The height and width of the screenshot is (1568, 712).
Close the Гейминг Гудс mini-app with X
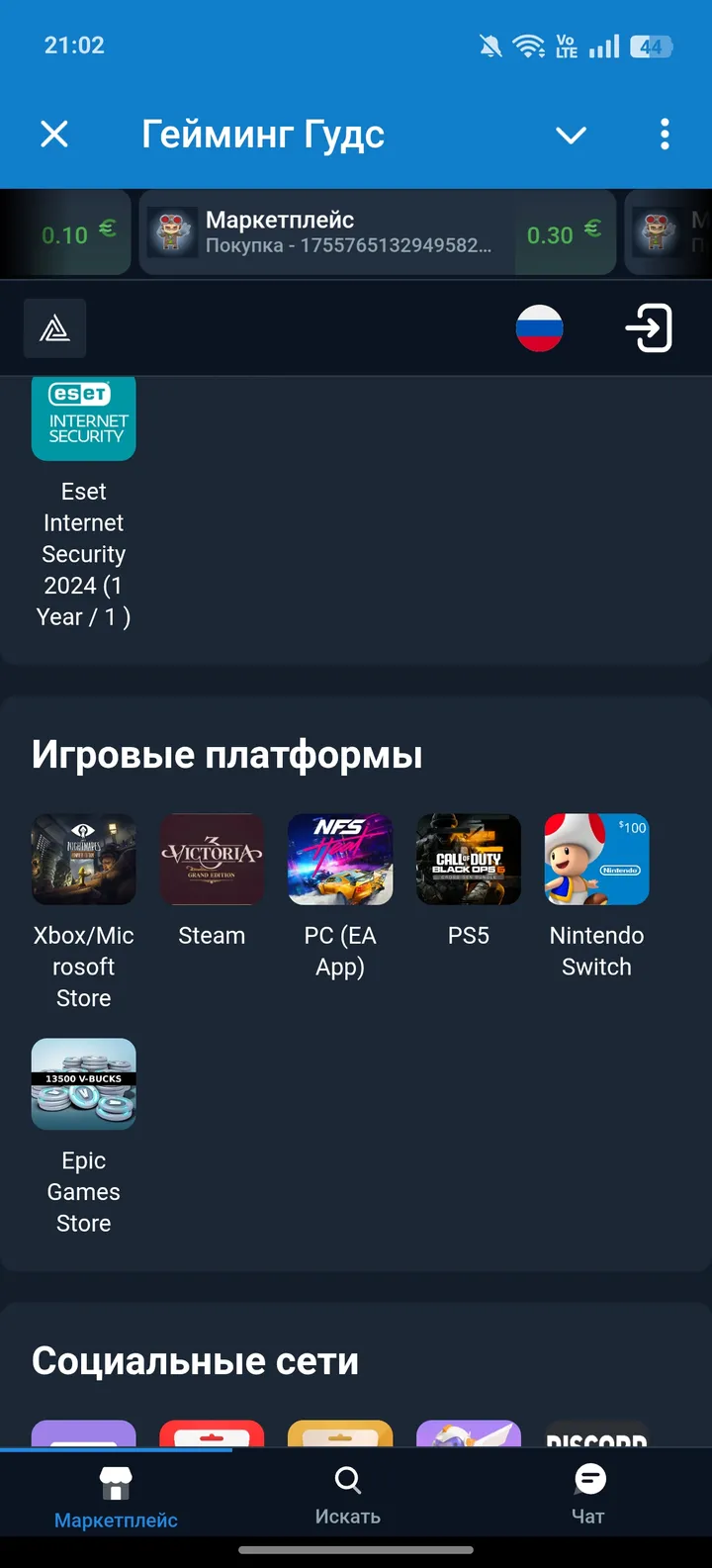pos(54,135)
